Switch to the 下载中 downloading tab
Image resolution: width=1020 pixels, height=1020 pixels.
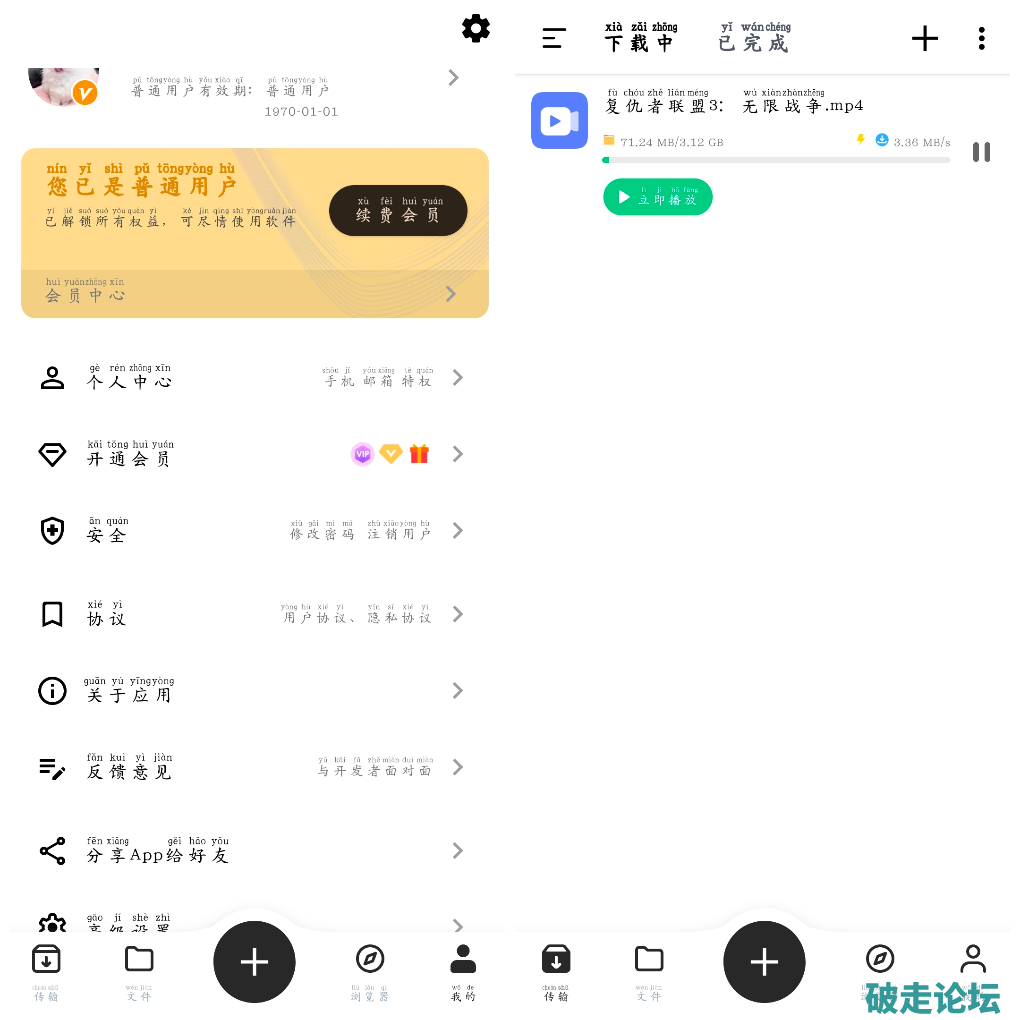click(x=640, y=39)
